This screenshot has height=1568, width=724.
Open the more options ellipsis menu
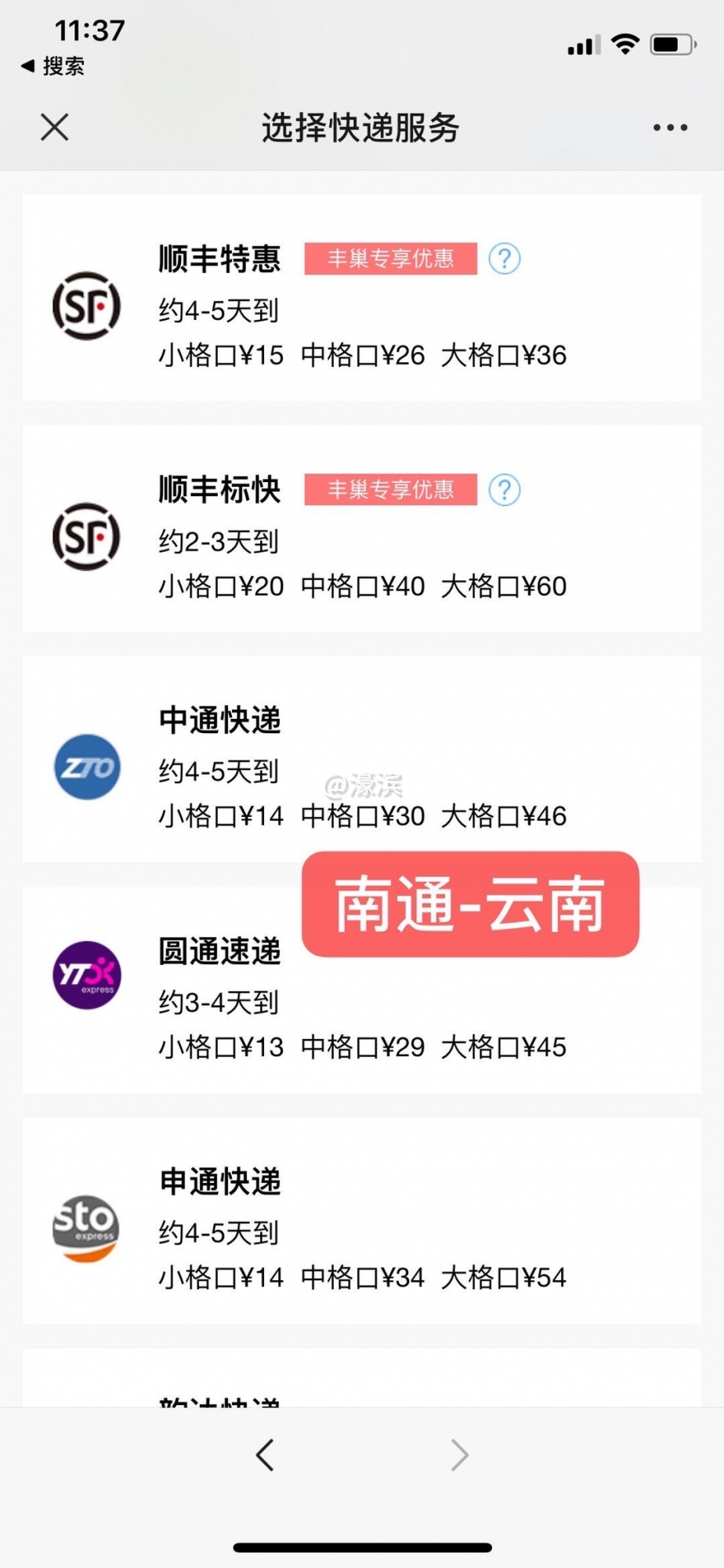click(x=670, y=127)
